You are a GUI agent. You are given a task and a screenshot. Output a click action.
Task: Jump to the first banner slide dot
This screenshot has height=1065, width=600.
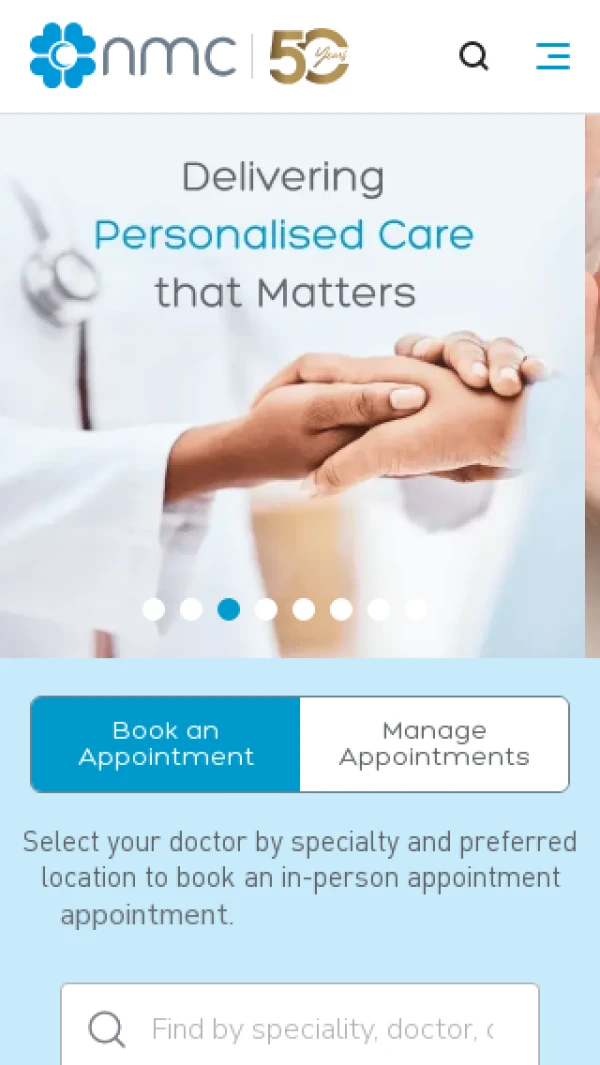pos(153,609)
